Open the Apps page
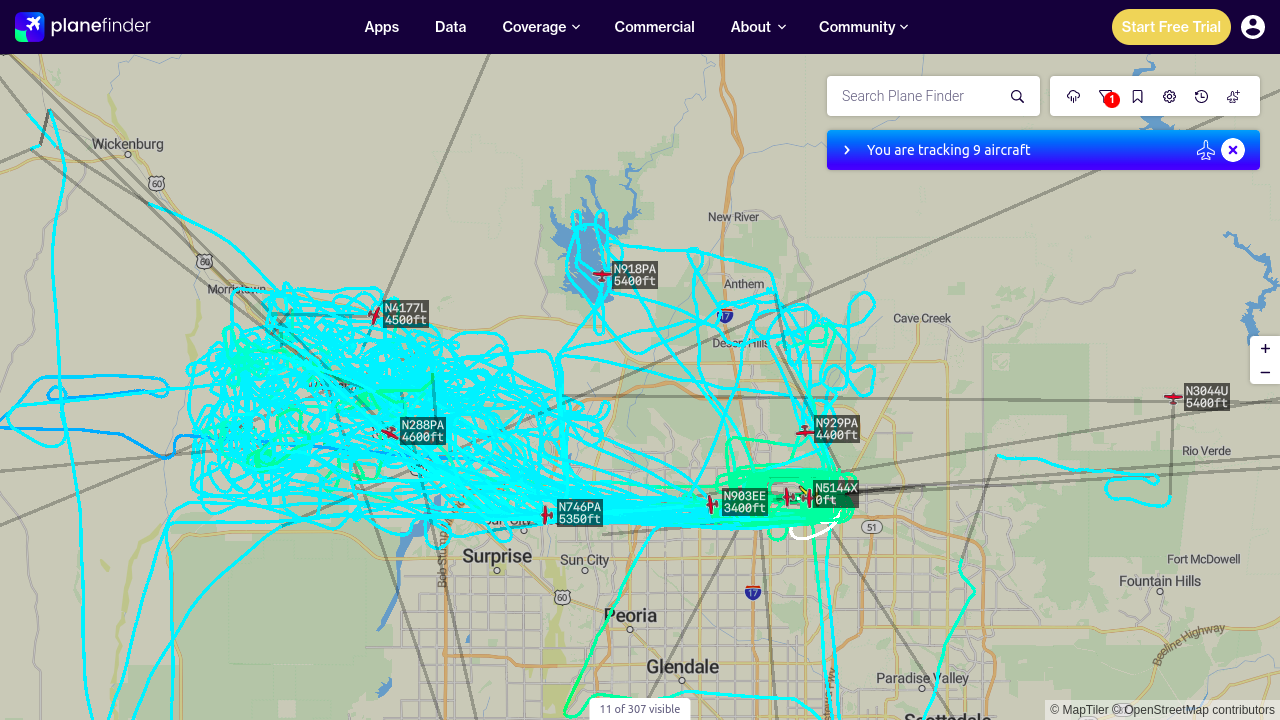 [382, 27]
